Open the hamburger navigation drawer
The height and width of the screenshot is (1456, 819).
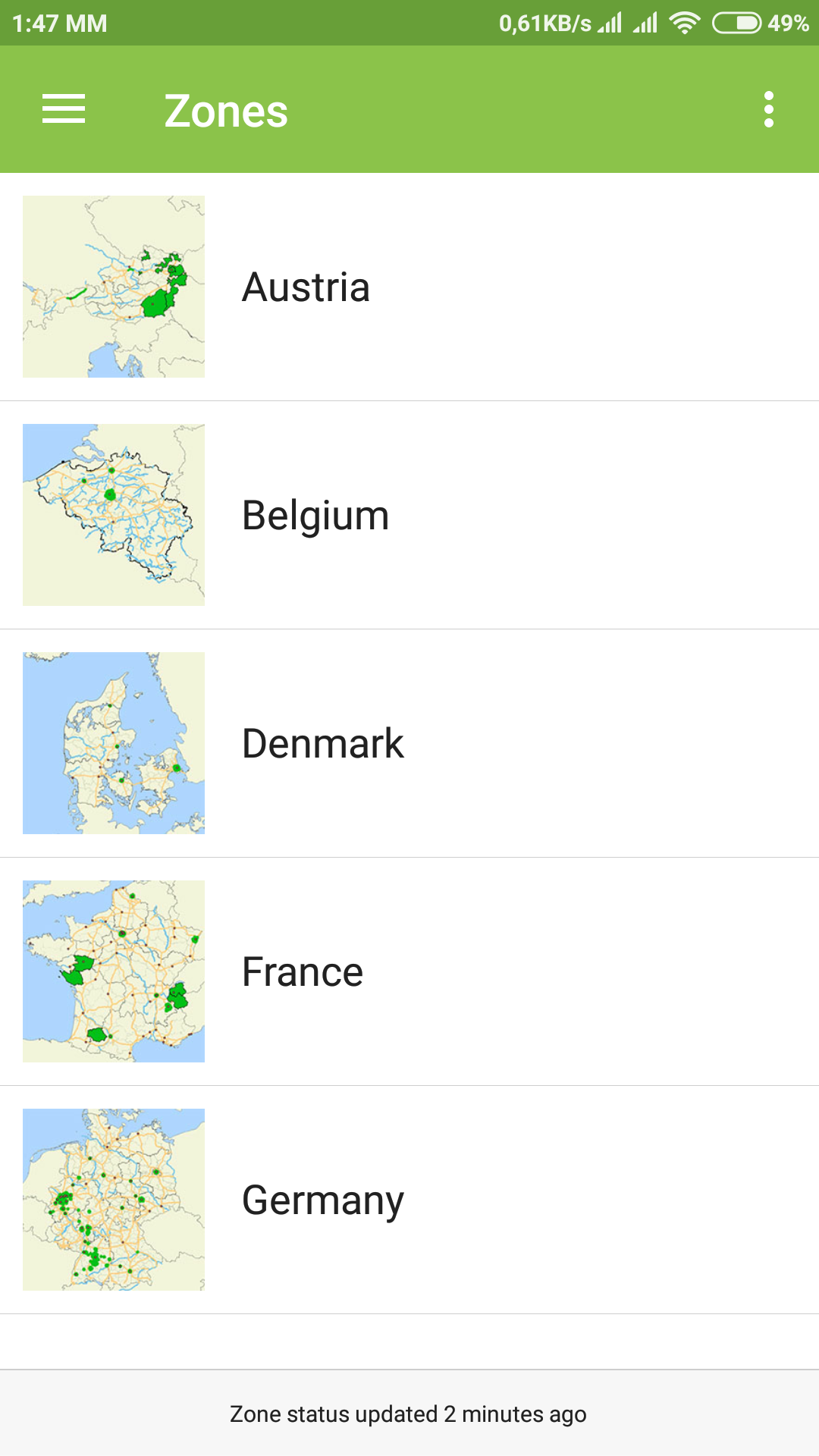(64, 109)
